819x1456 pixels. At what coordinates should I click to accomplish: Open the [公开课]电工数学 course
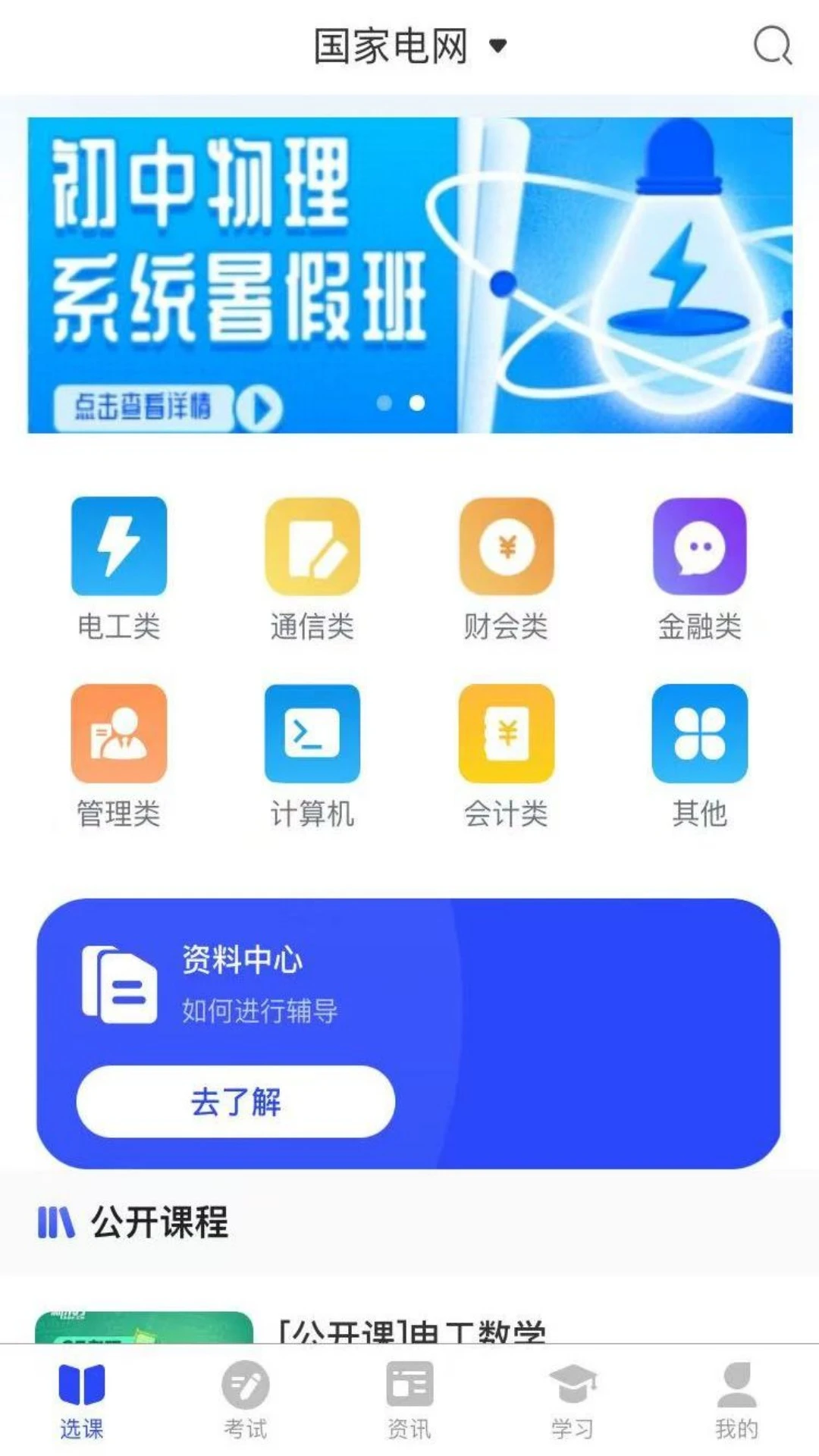412,1329
